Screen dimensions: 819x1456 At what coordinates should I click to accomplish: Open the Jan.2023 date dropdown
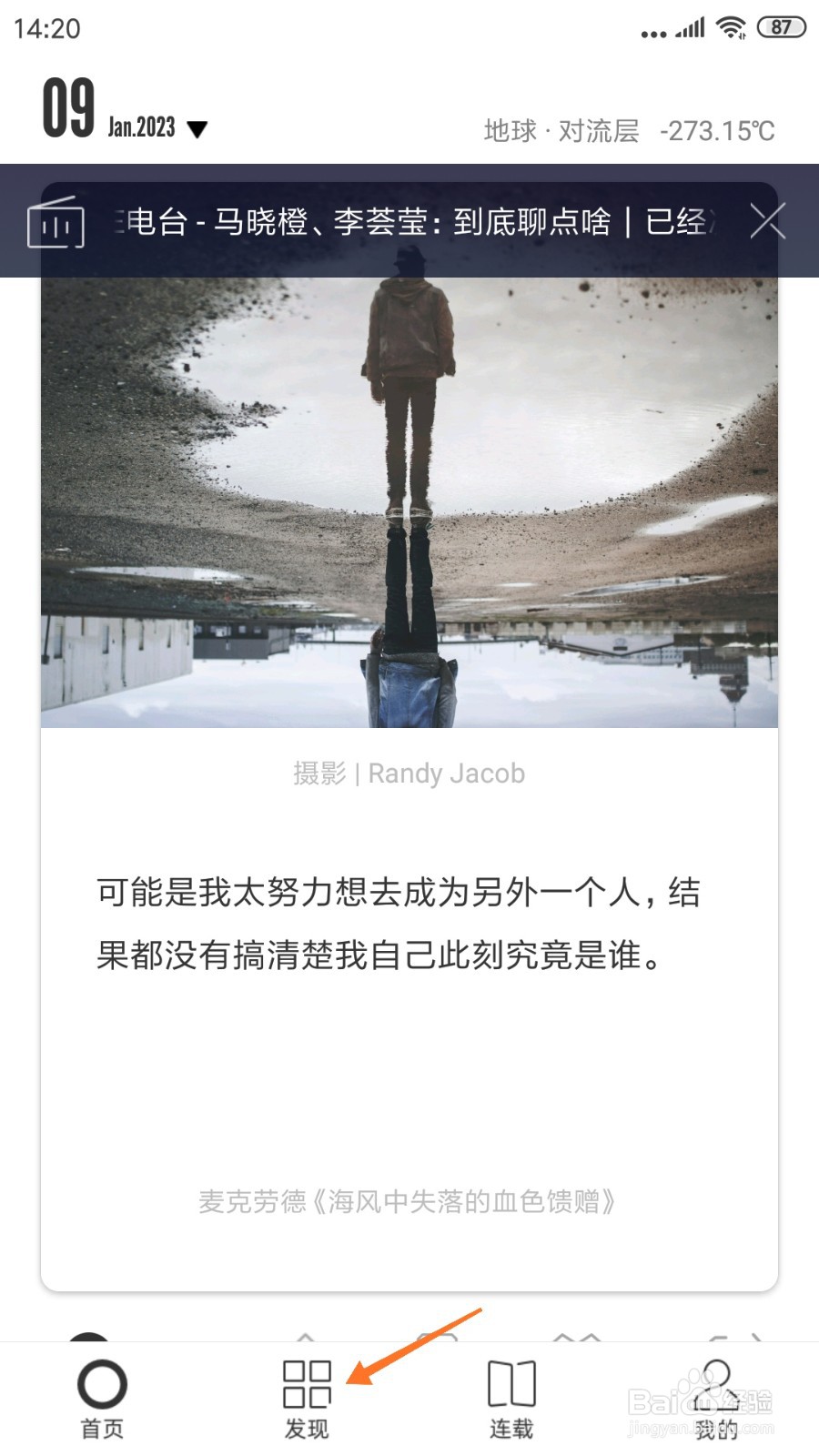click(x=144, y=127)
